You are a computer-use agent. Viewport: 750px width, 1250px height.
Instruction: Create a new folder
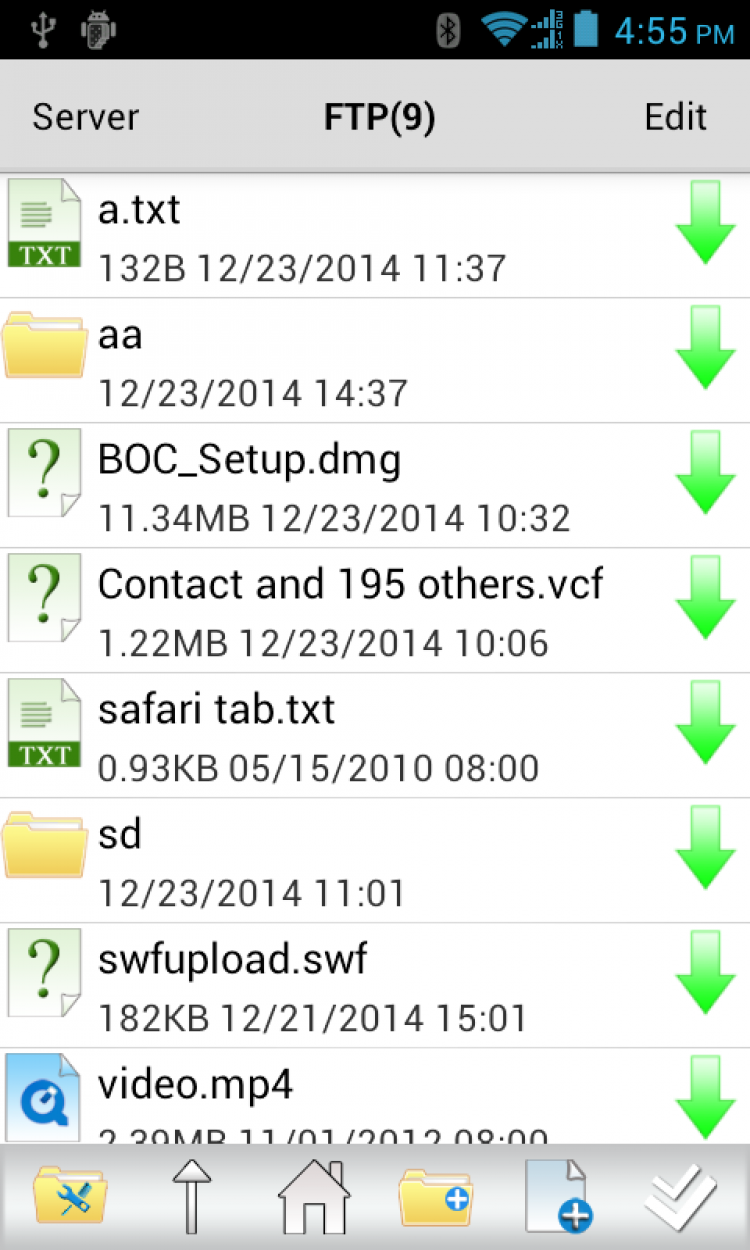tap(436, 1195)
